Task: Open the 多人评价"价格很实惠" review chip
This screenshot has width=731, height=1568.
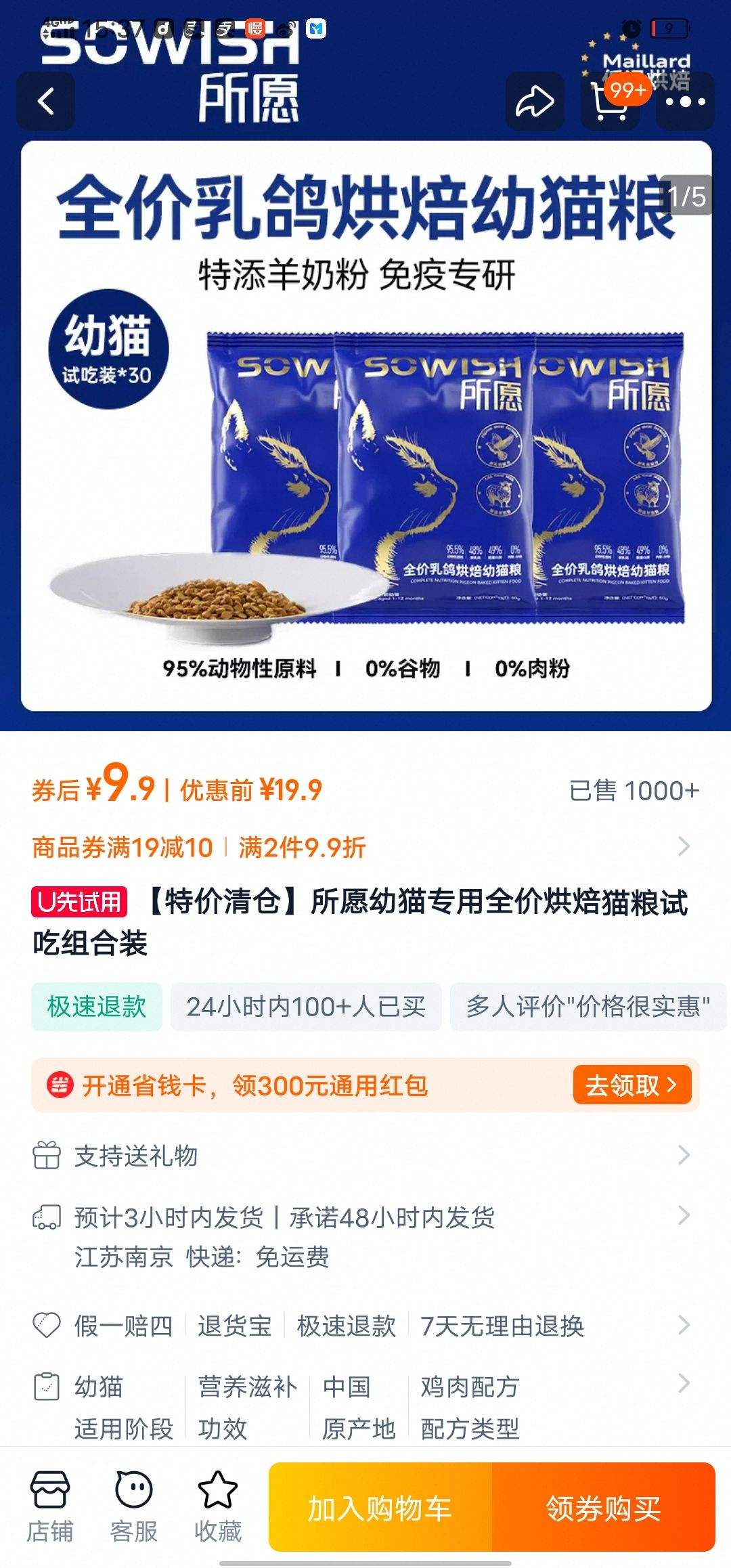Action: (588, 1007)
